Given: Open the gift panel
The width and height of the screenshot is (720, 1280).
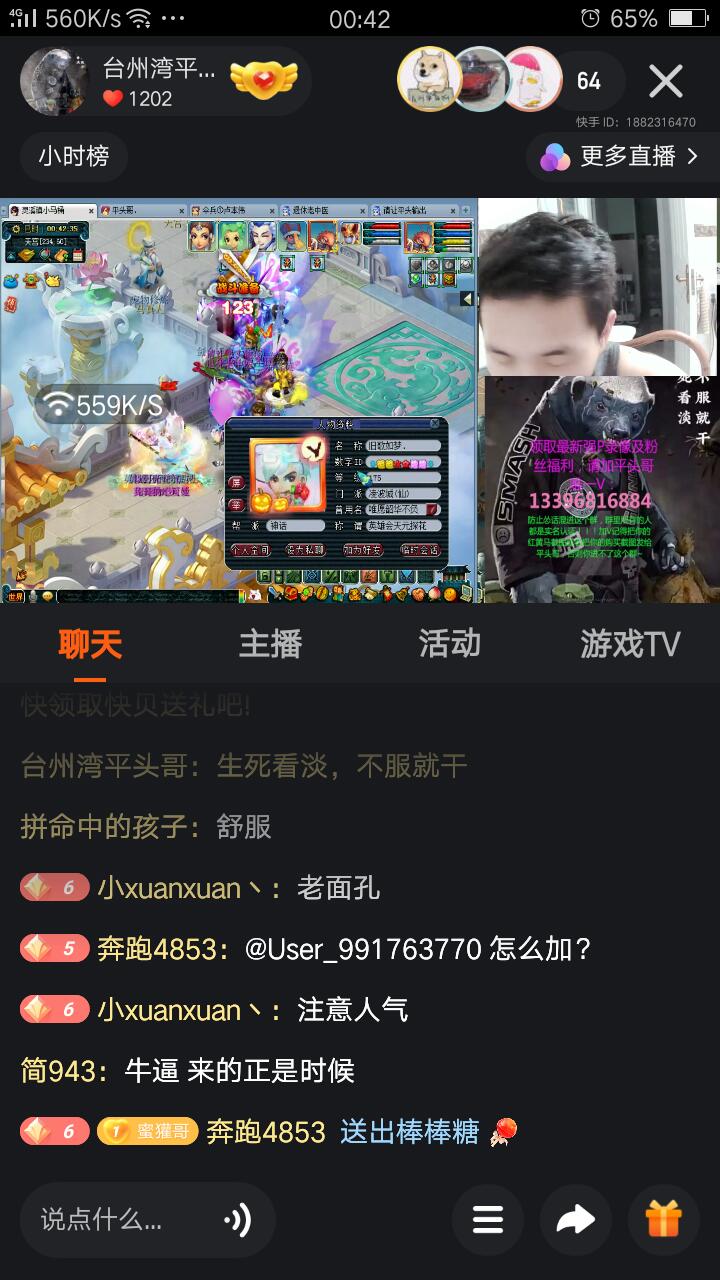Looking at the screenshot, I should coord(663,1219).
